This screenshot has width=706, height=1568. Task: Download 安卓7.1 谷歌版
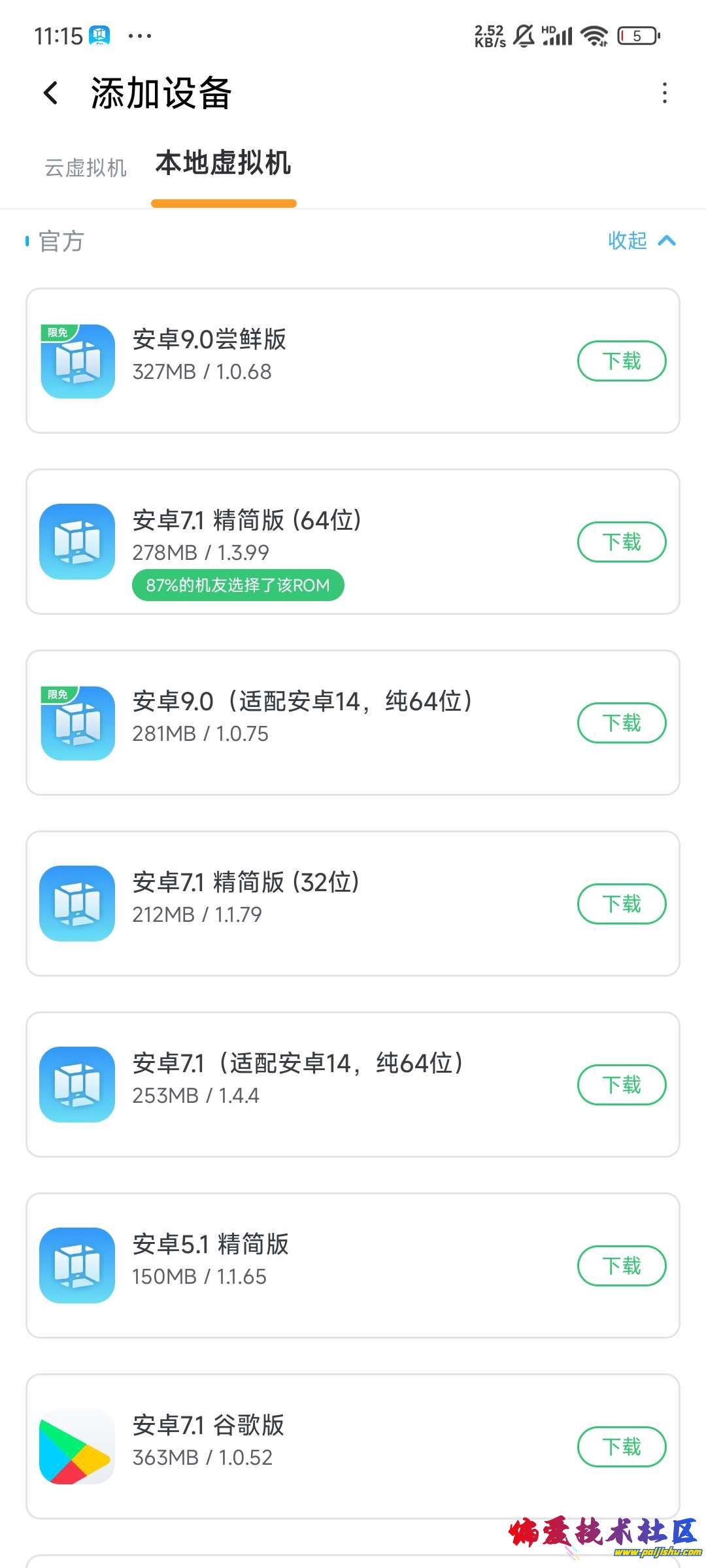point(621,1446)
